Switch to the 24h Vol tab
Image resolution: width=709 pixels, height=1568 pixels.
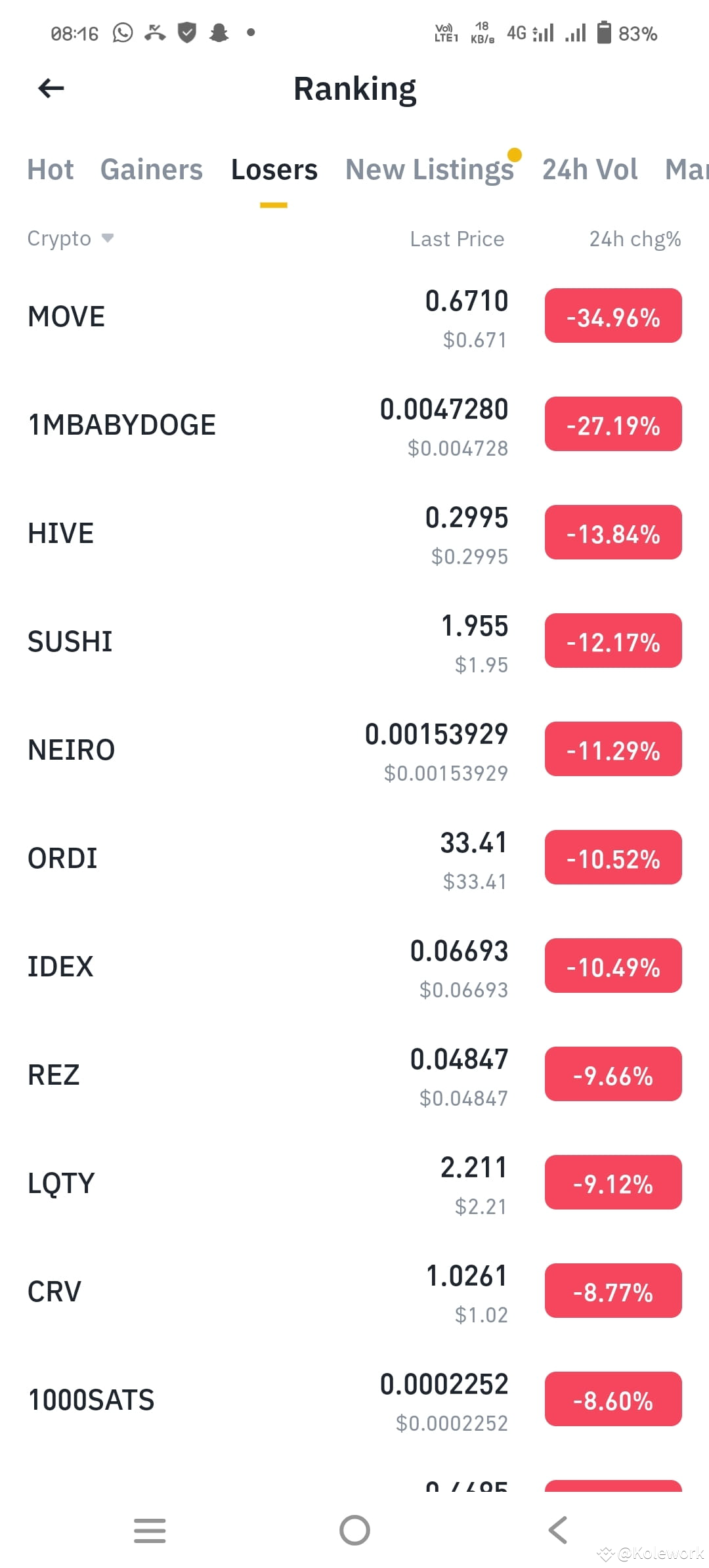point(590,169)
